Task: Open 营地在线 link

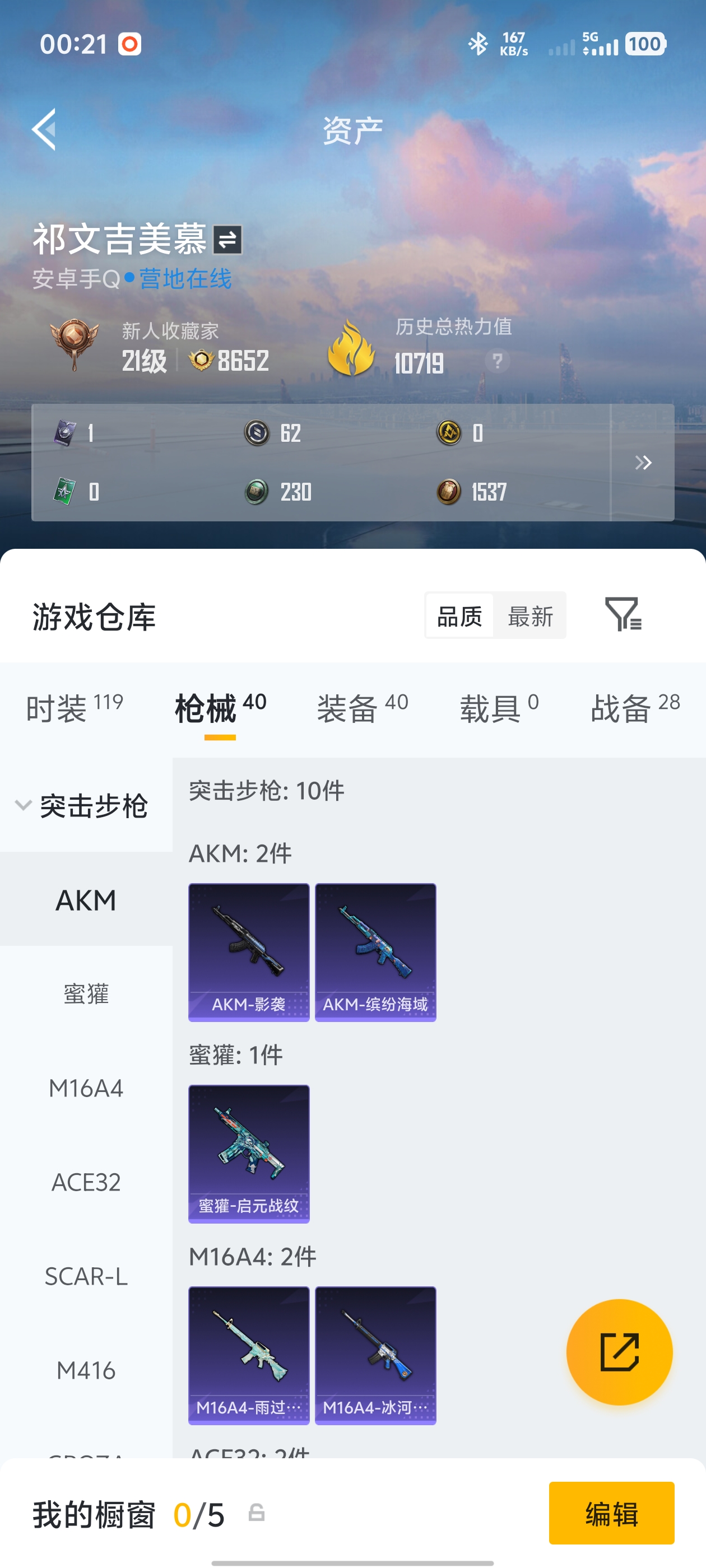Action: (x=184, y=278)
